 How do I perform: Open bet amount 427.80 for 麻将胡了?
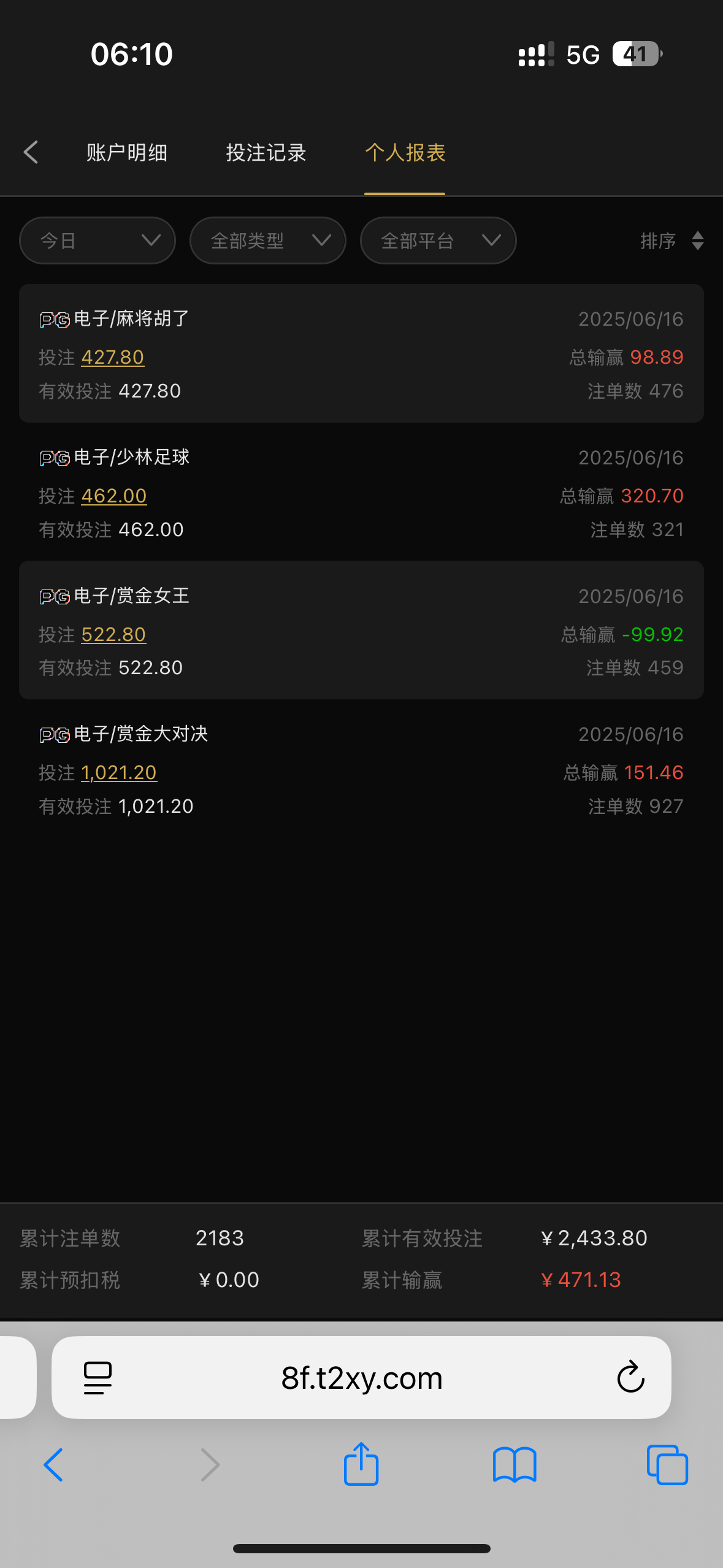(x=113, y=357)
